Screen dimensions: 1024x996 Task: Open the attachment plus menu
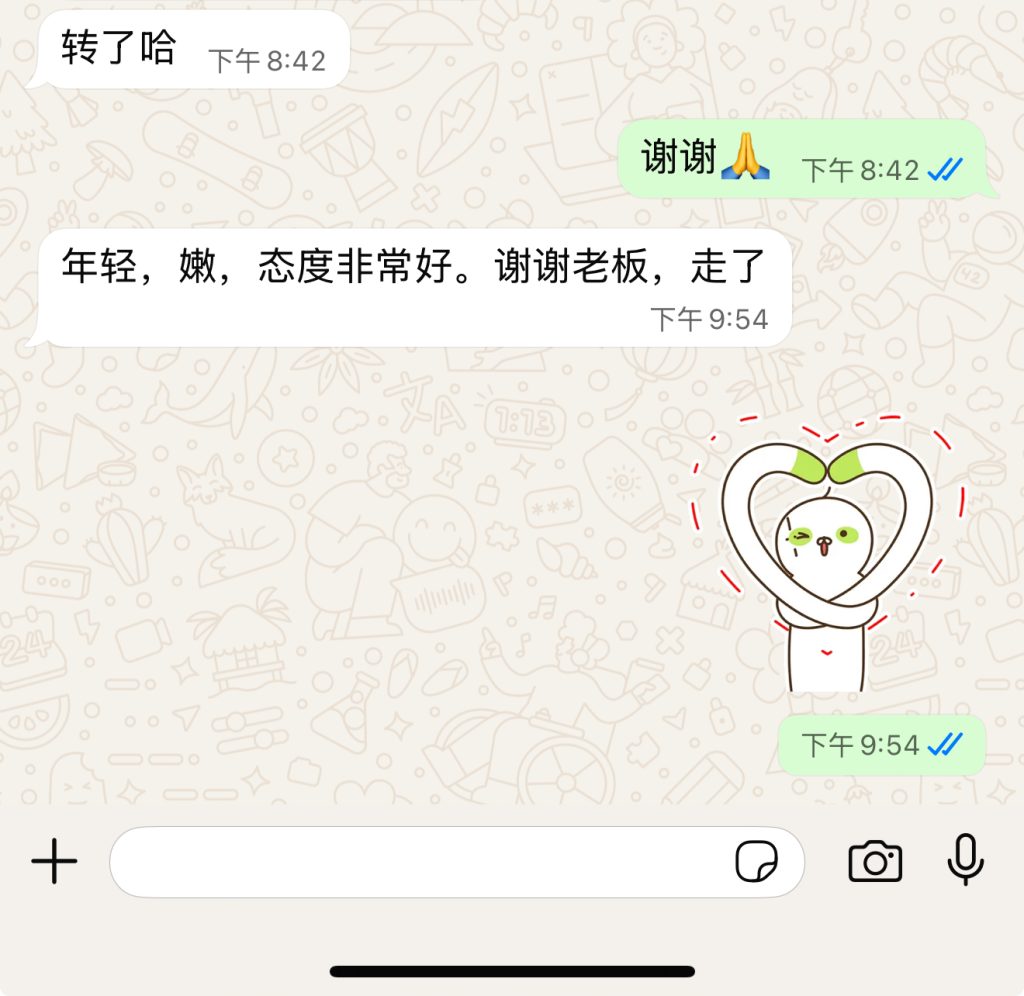(x=54, y=861)
